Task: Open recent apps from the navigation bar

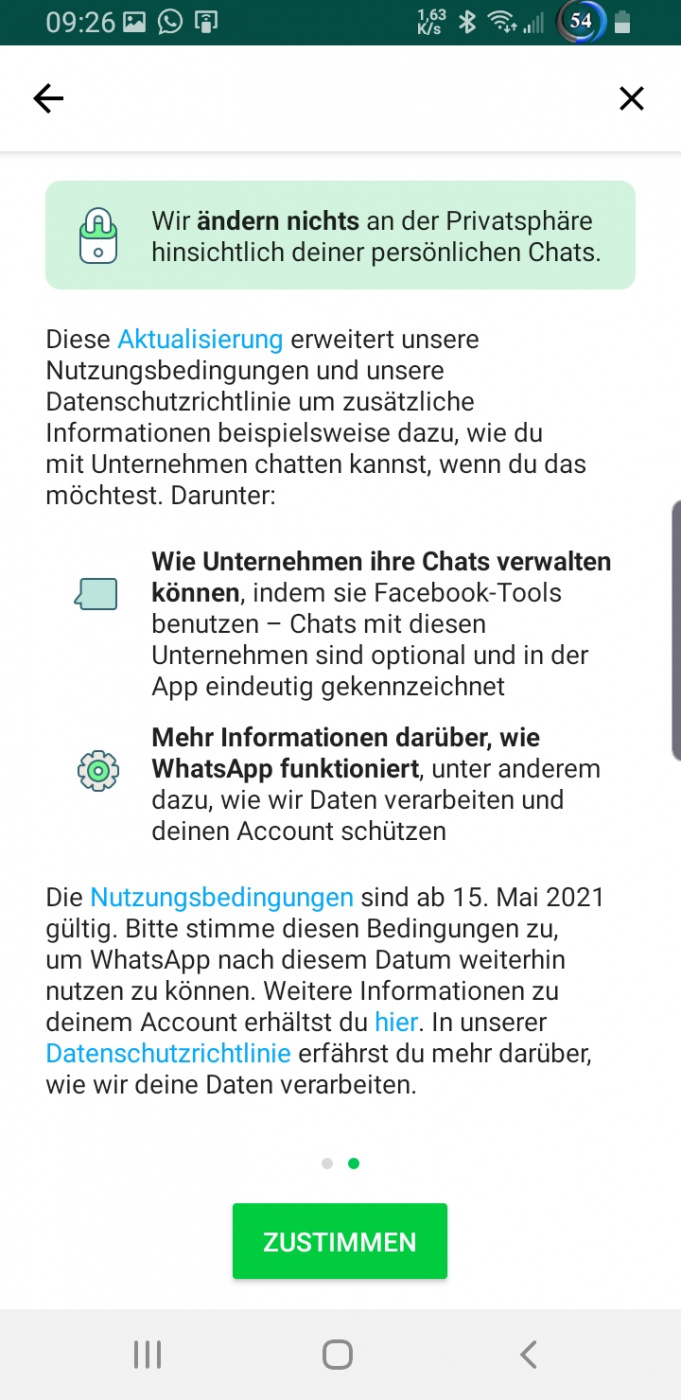Action: (x=147, y=1354)
